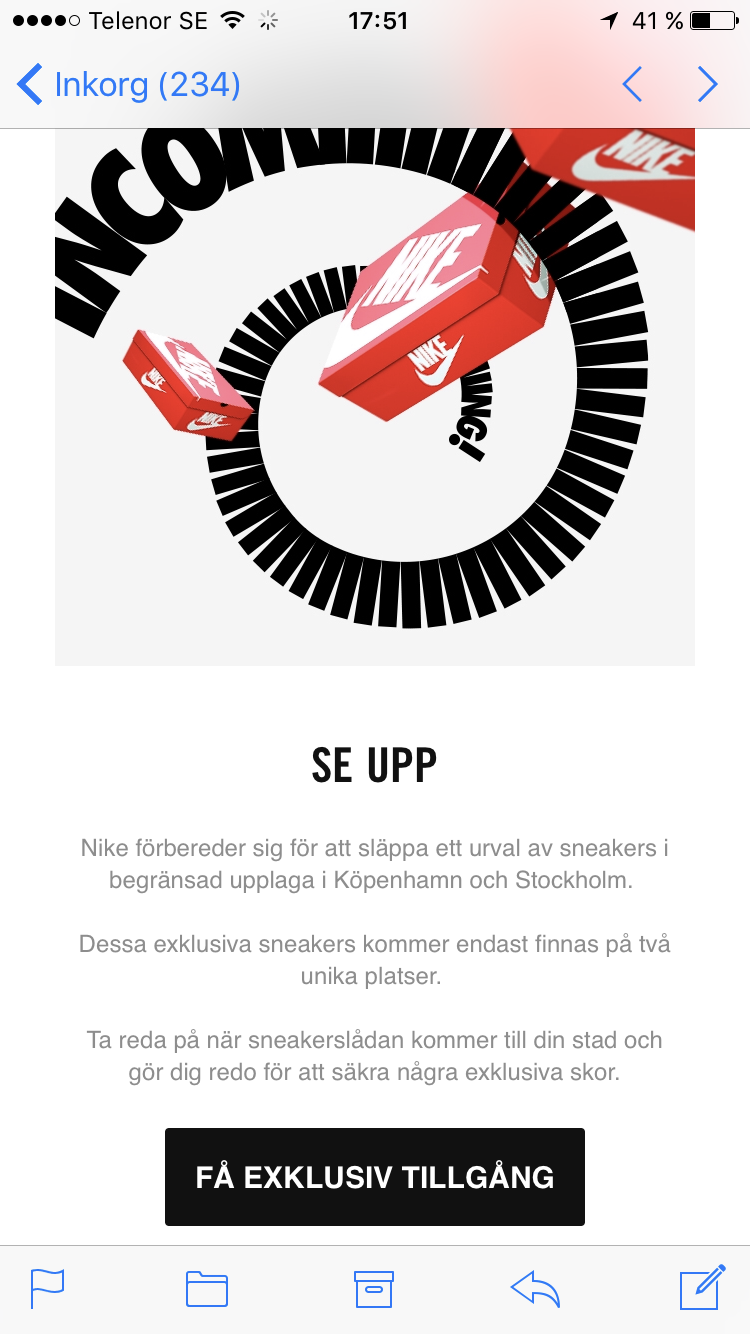Move email to a folder
Viewport: 750px width, 1334px height.
[207, 1288]
